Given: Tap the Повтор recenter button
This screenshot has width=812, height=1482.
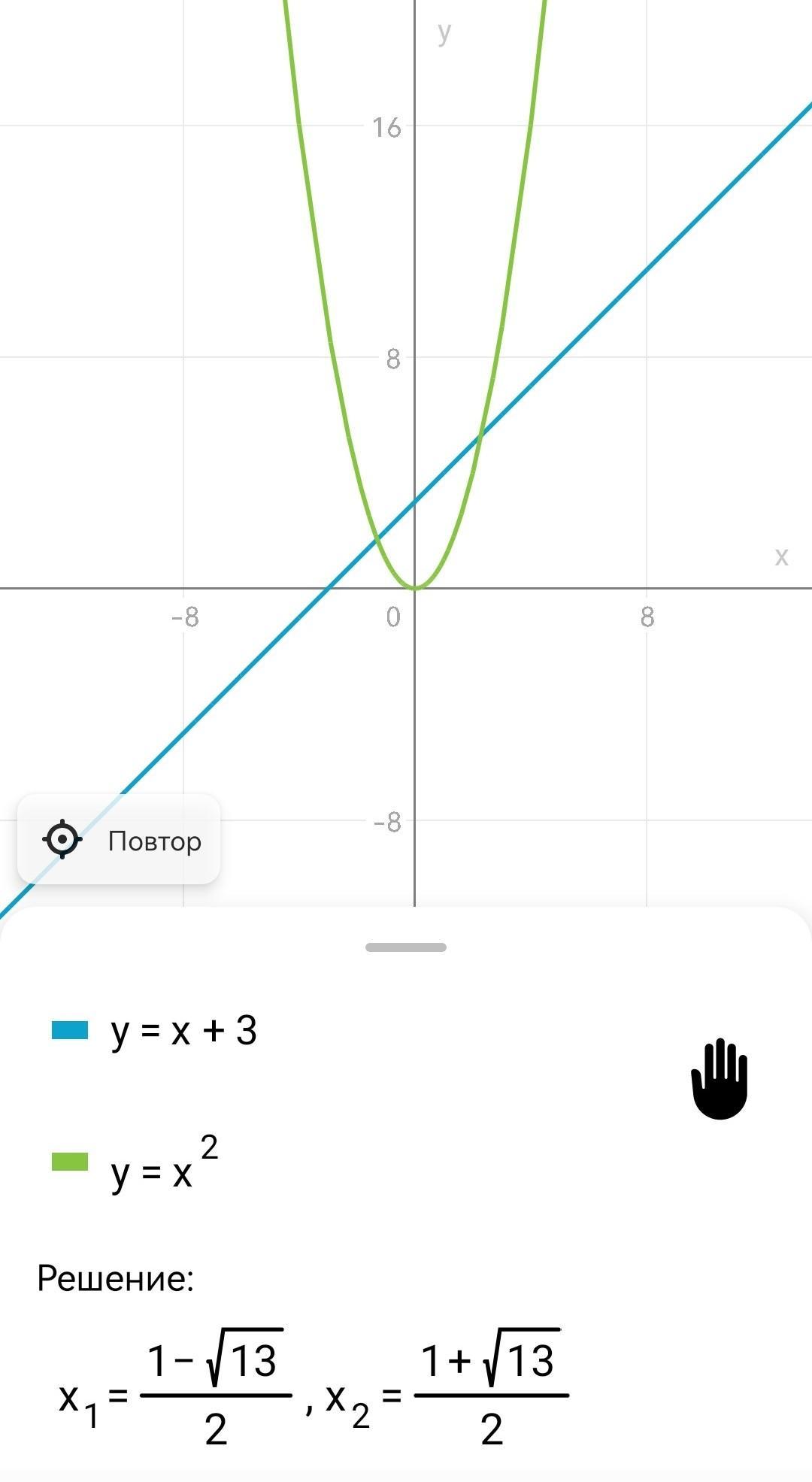Looking at the screenshot, I should coord(119,839).
